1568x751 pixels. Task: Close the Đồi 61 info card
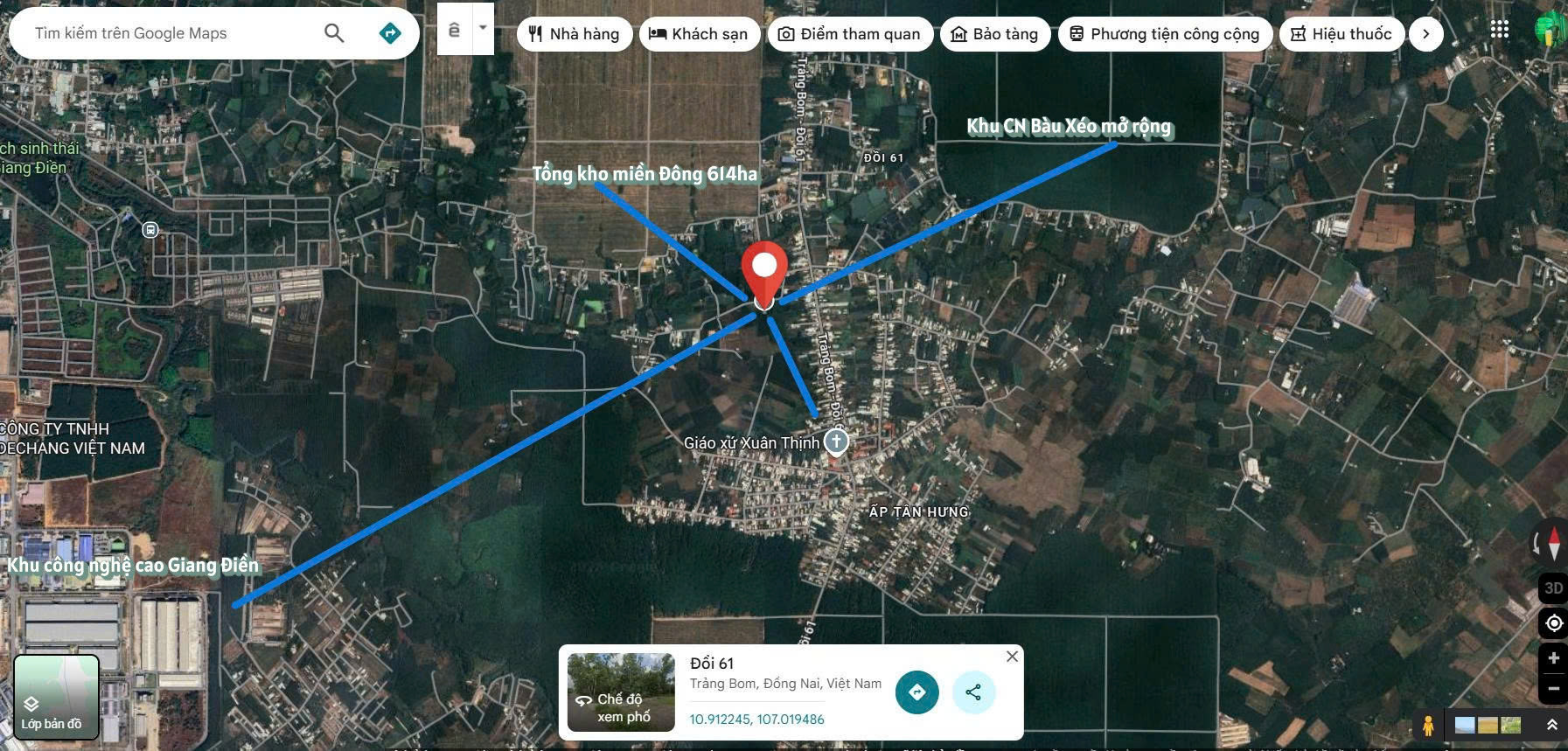point(1012,657)
